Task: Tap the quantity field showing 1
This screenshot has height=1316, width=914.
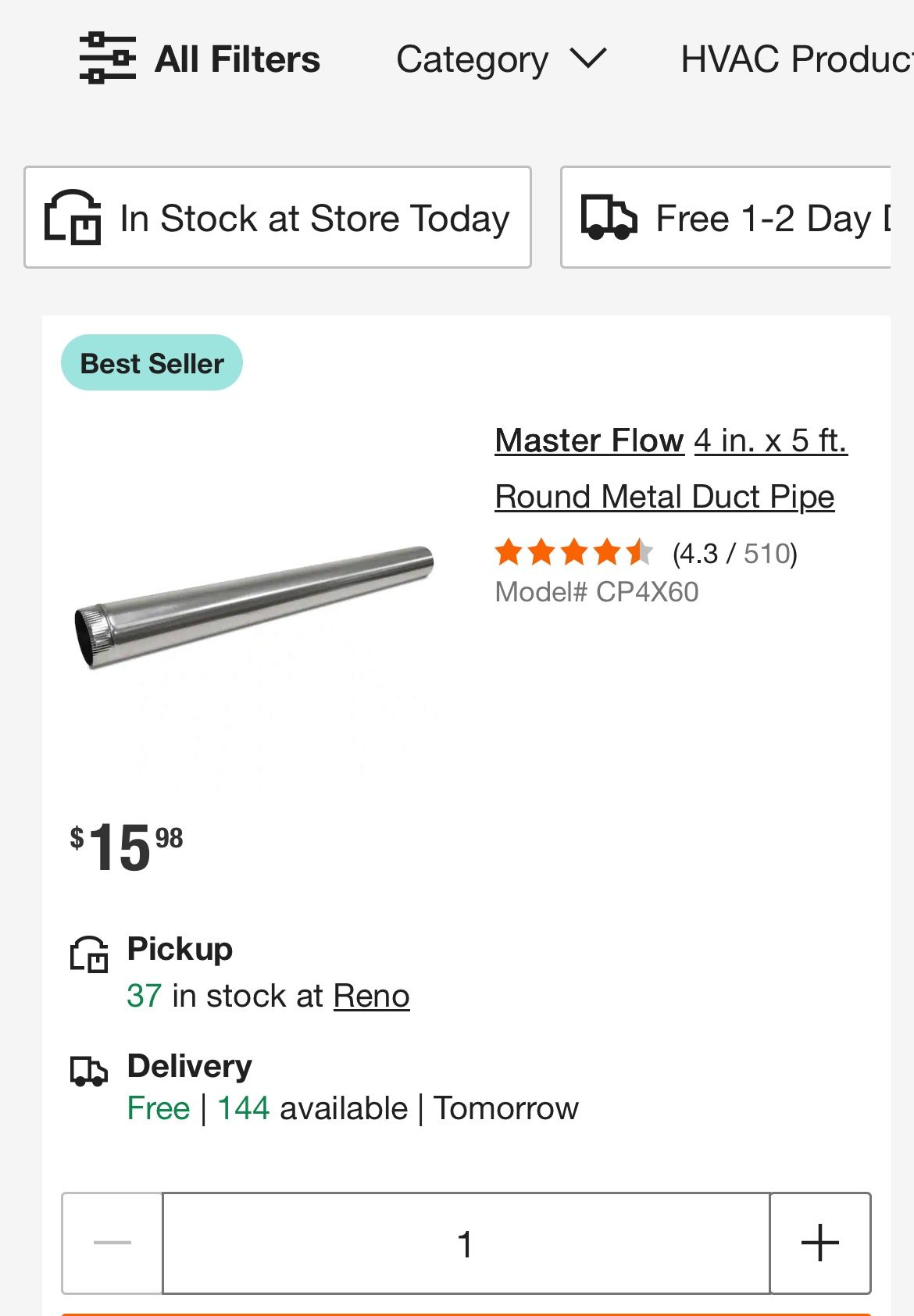Action: [x=466, y=1243]
